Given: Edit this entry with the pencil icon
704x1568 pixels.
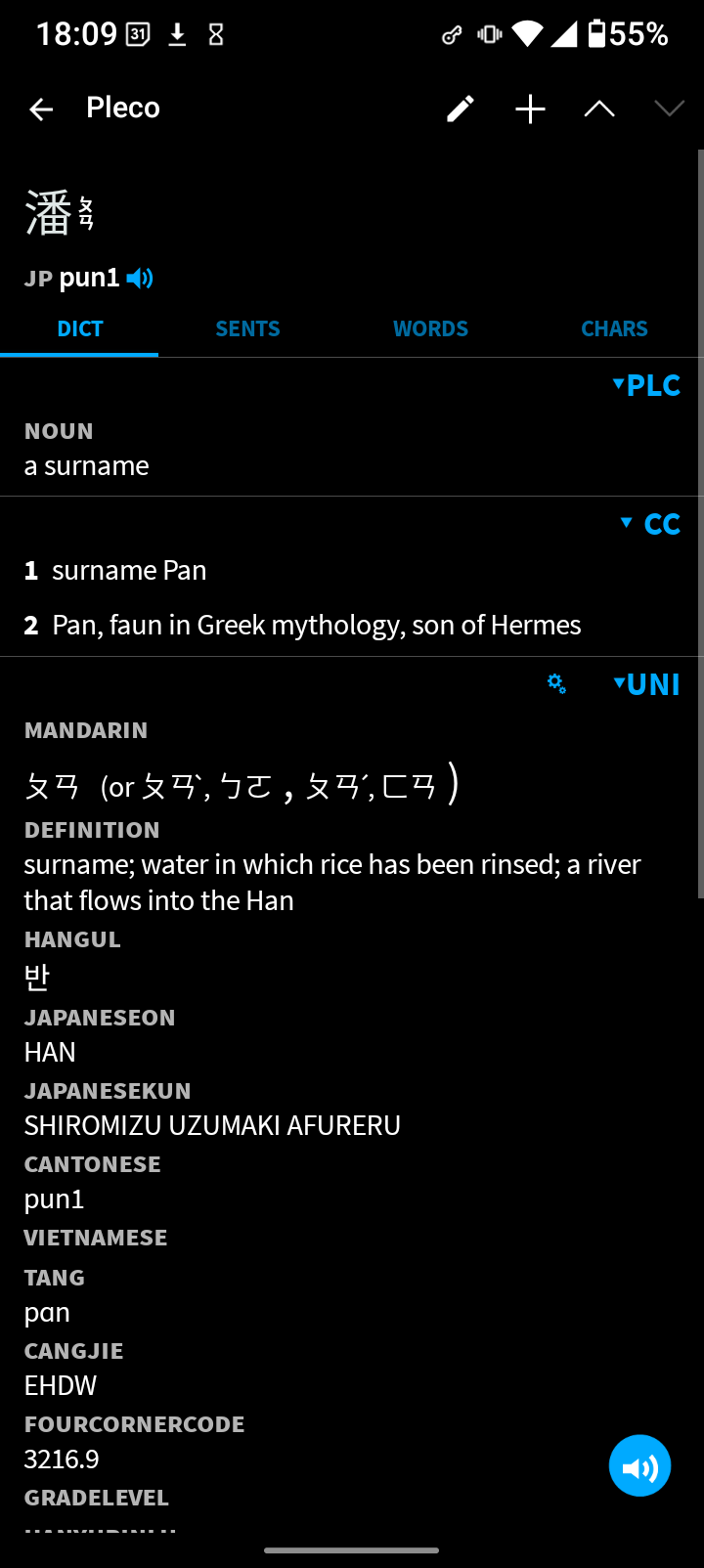Looking at the screenshot, I should pos(461,109).
